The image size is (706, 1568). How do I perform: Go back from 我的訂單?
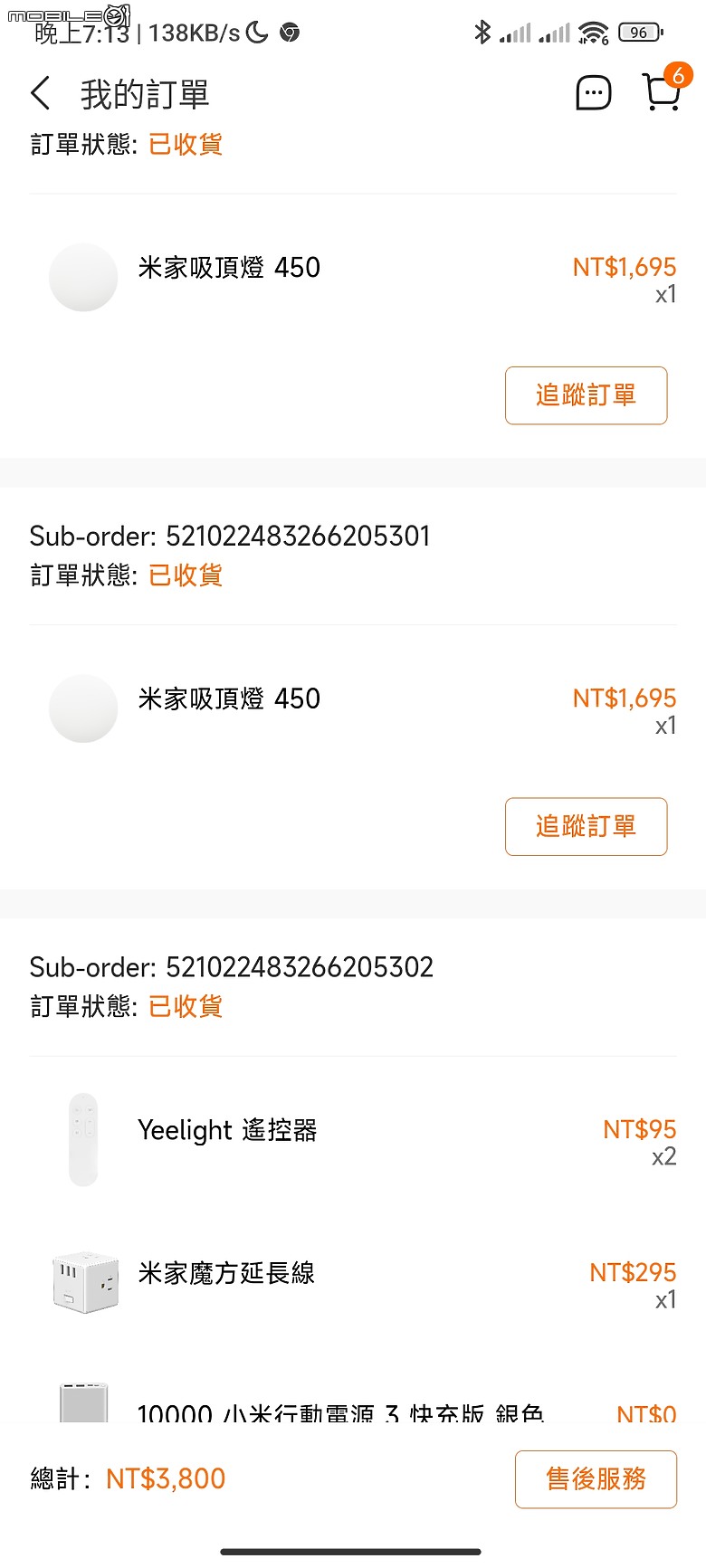click(41, 93)
